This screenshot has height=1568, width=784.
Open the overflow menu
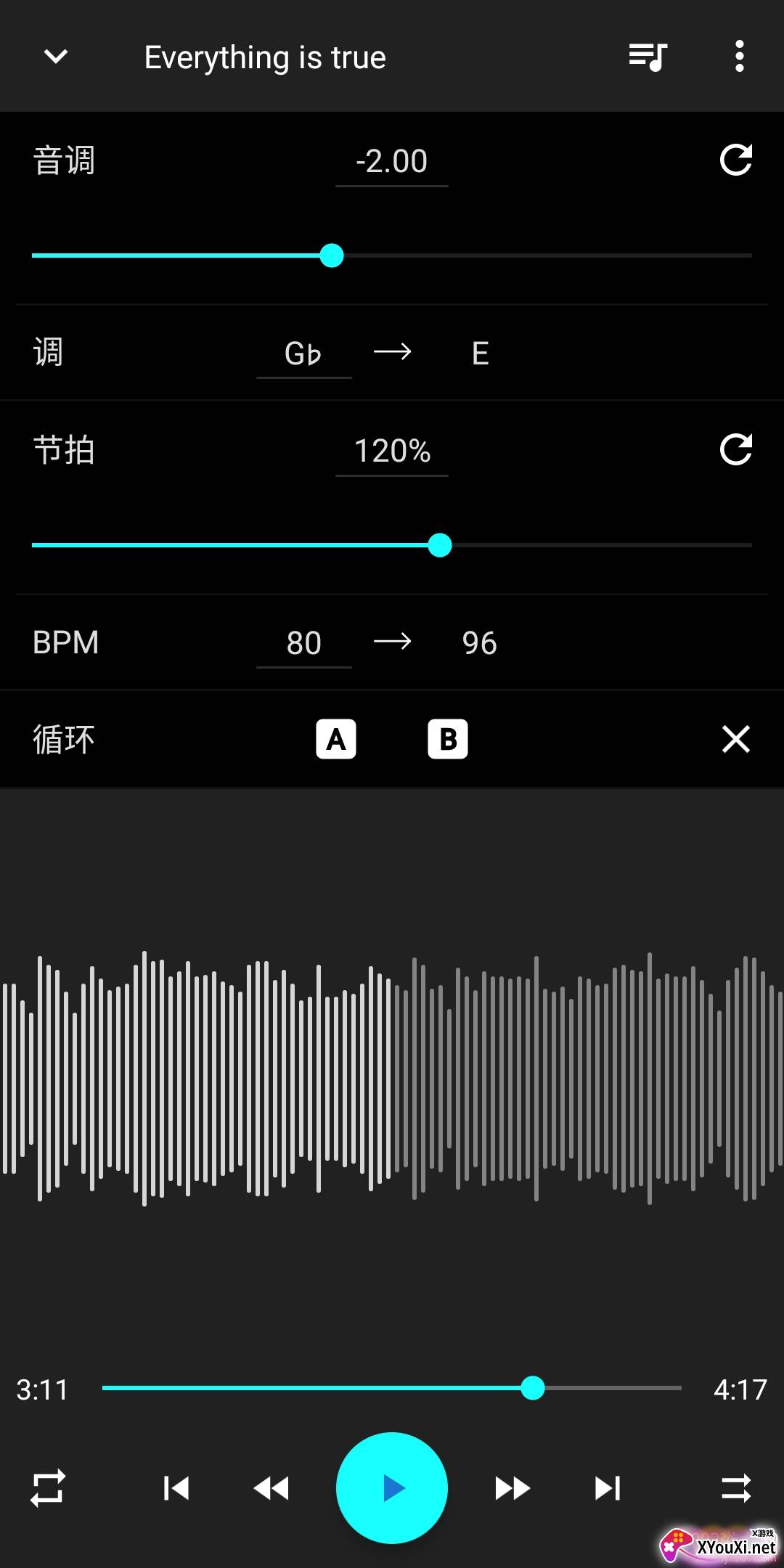[x=739, y=57]
